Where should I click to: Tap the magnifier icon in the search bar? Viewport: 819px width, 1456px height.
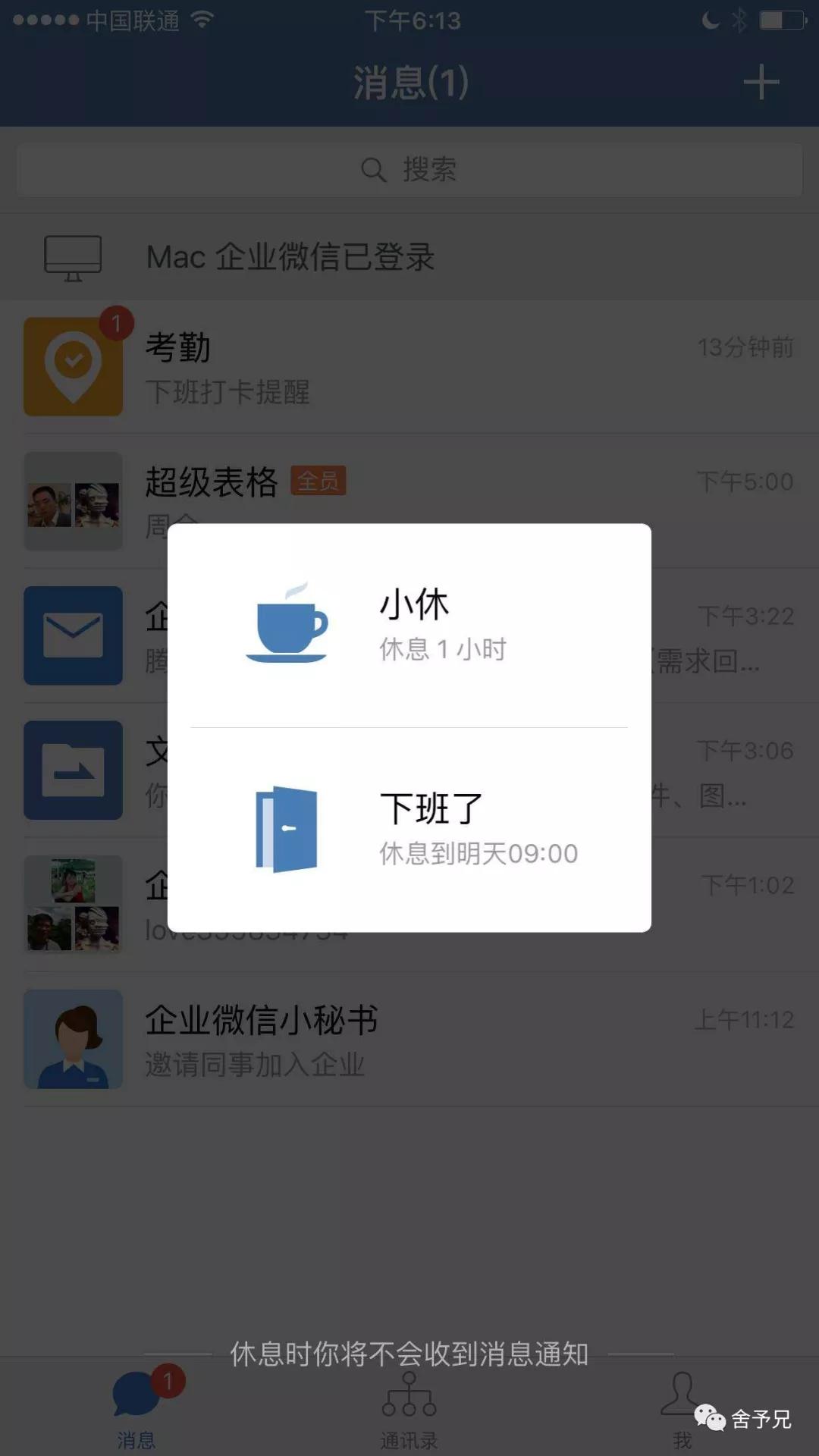tap(372, 170)
